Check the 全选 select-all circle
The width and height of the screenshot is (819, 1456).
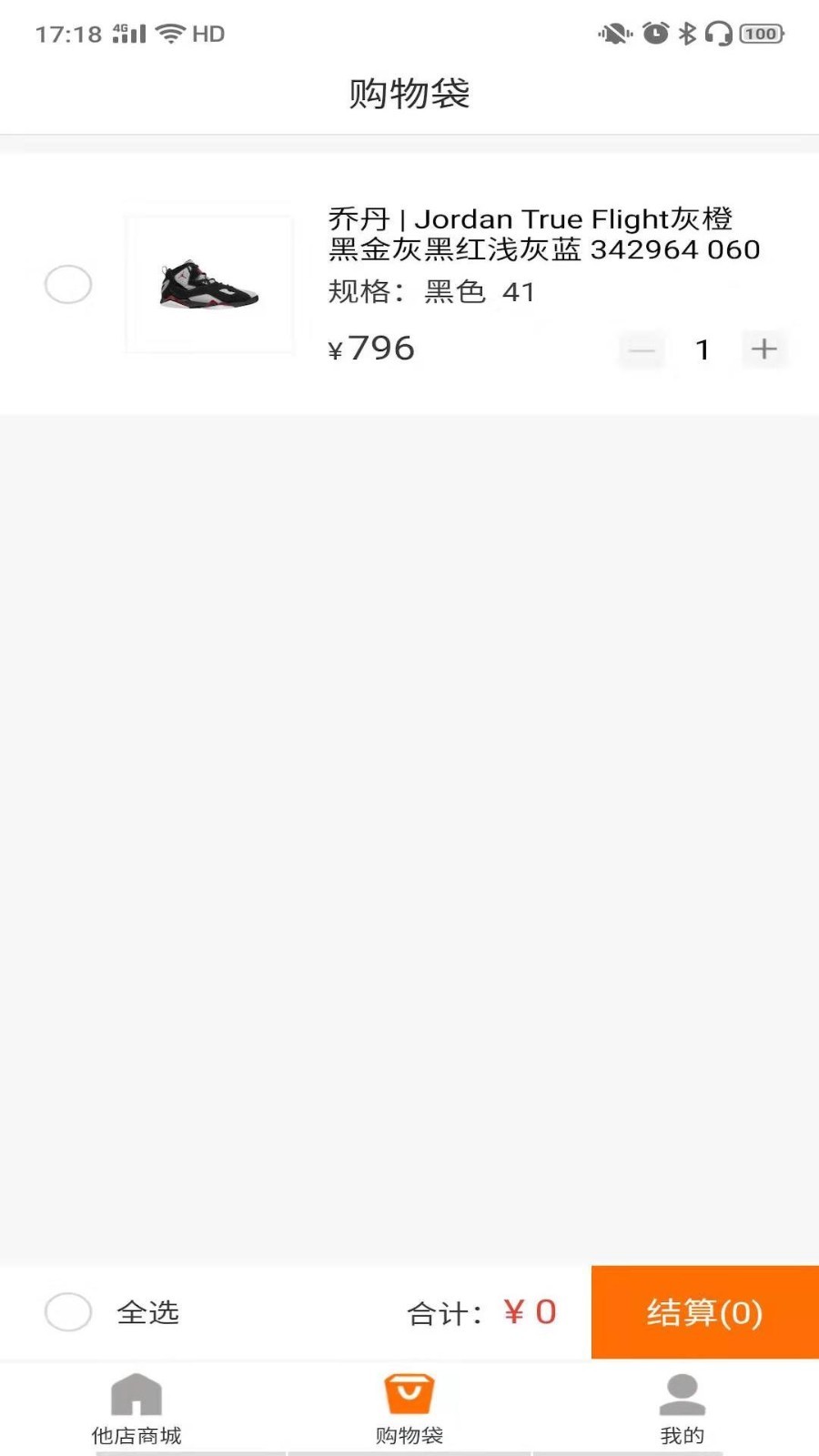[68, 1312]
